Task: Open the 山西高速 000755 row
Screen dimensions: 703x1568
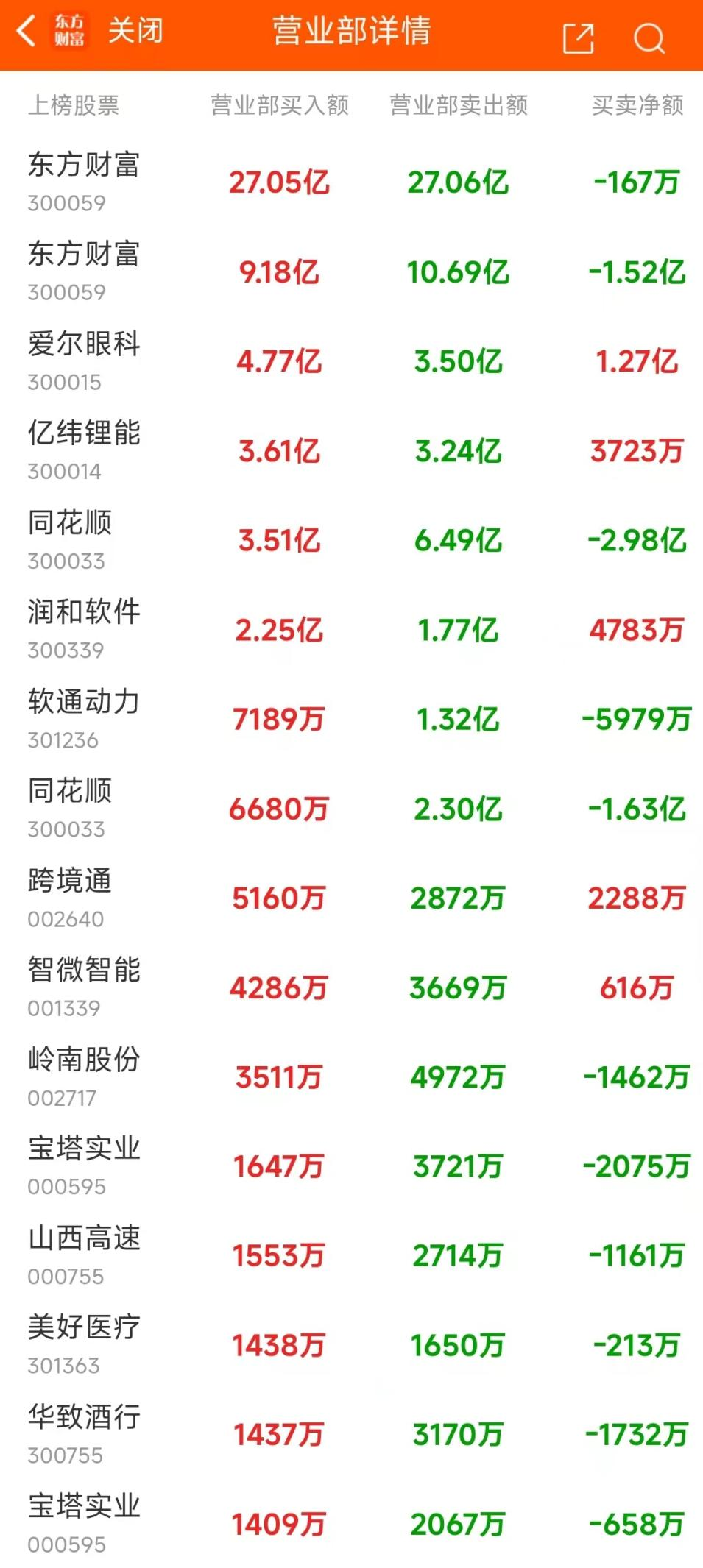Action: (351, 1256)
